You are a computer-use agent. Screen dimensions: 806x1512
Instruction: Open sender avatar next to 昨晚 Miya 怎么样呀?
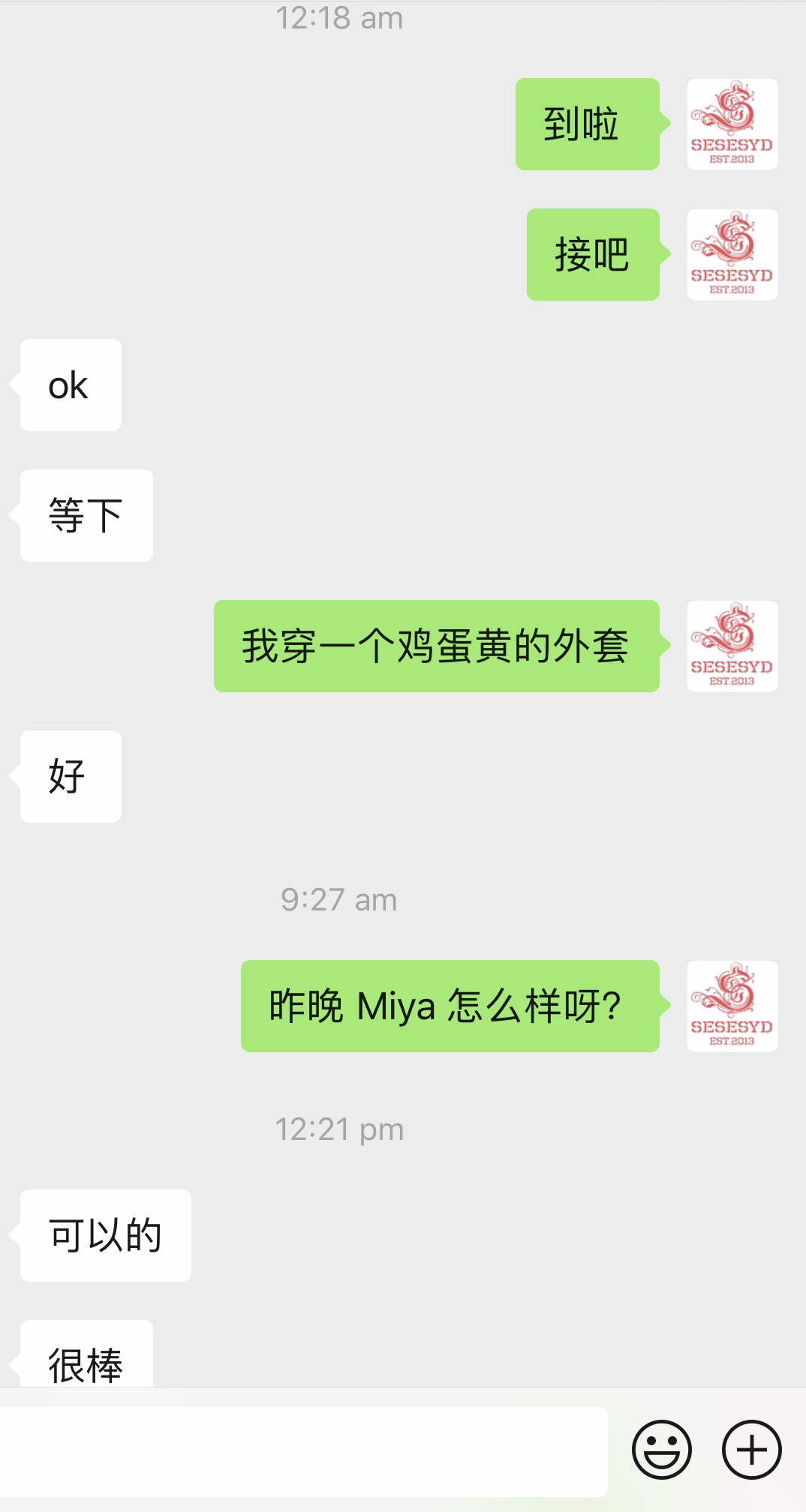pos(732,1006)
